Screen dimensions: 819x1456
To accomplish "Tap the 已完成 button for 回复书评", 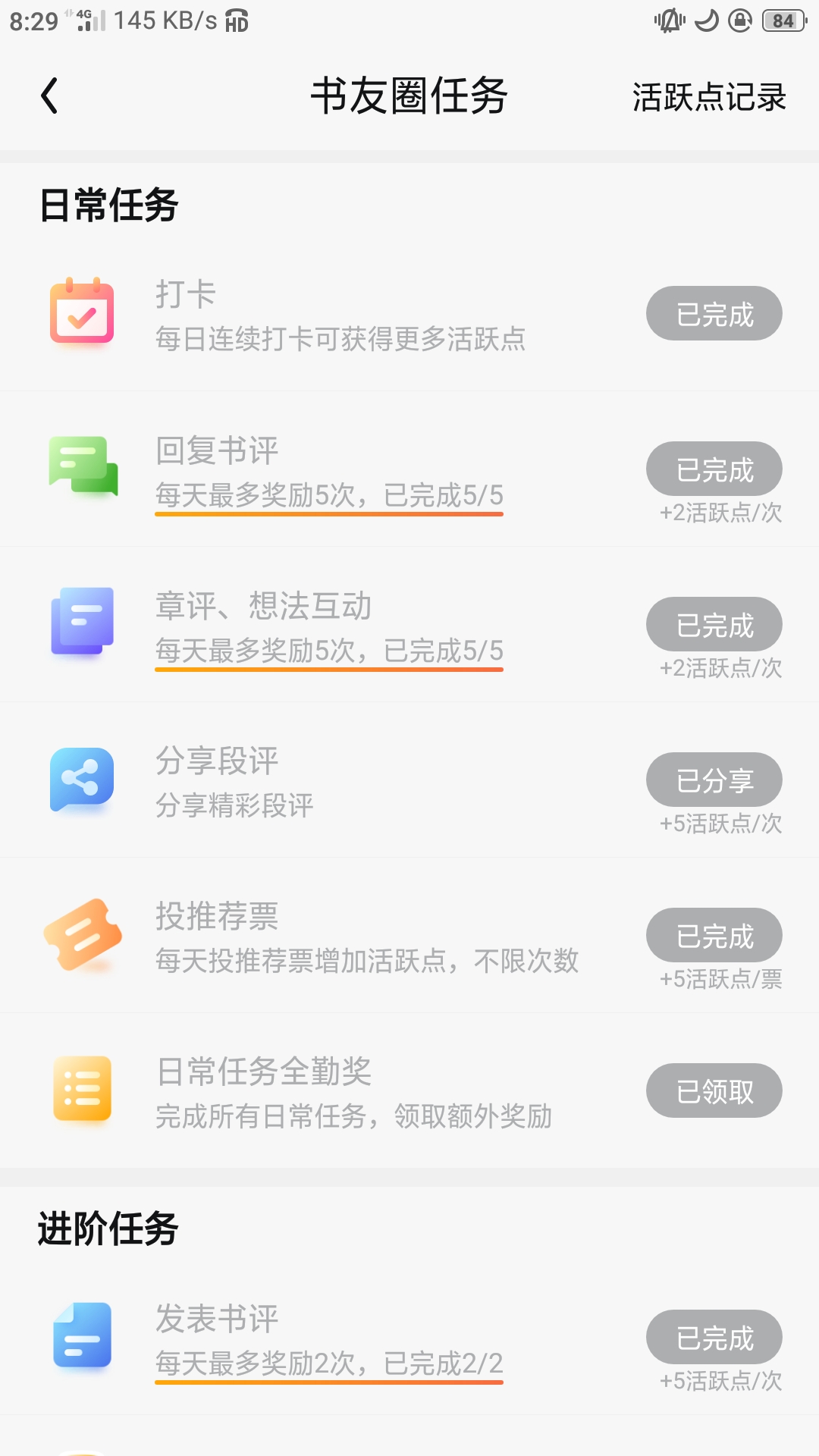I will click(714, 469).
